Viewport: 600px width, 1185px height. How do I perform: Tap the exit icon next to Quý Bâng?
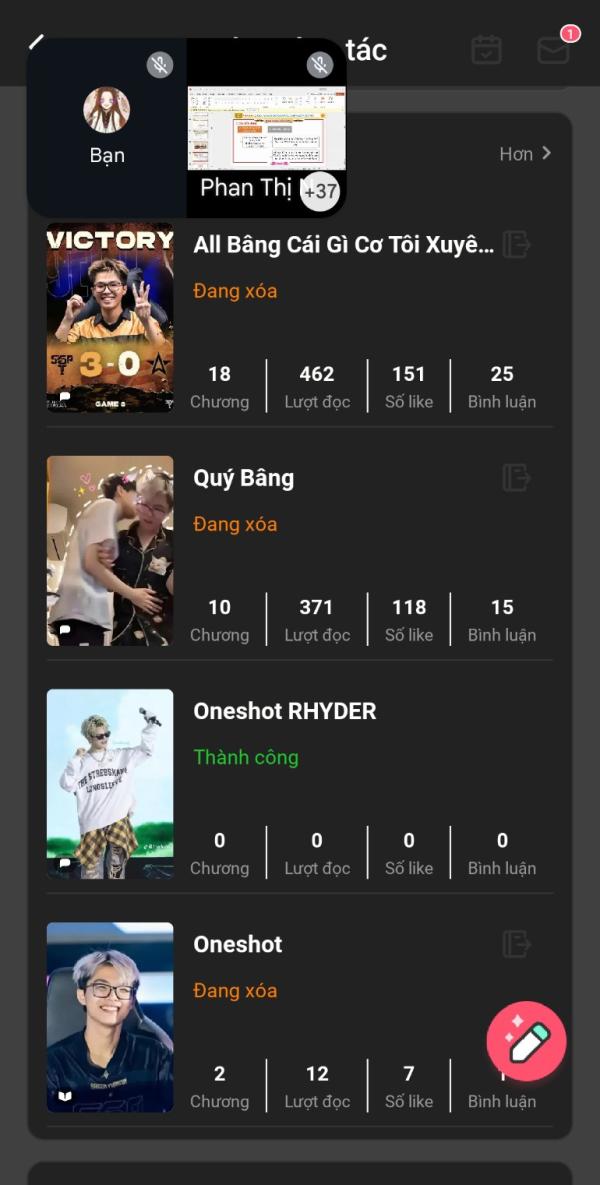[517, 478]
